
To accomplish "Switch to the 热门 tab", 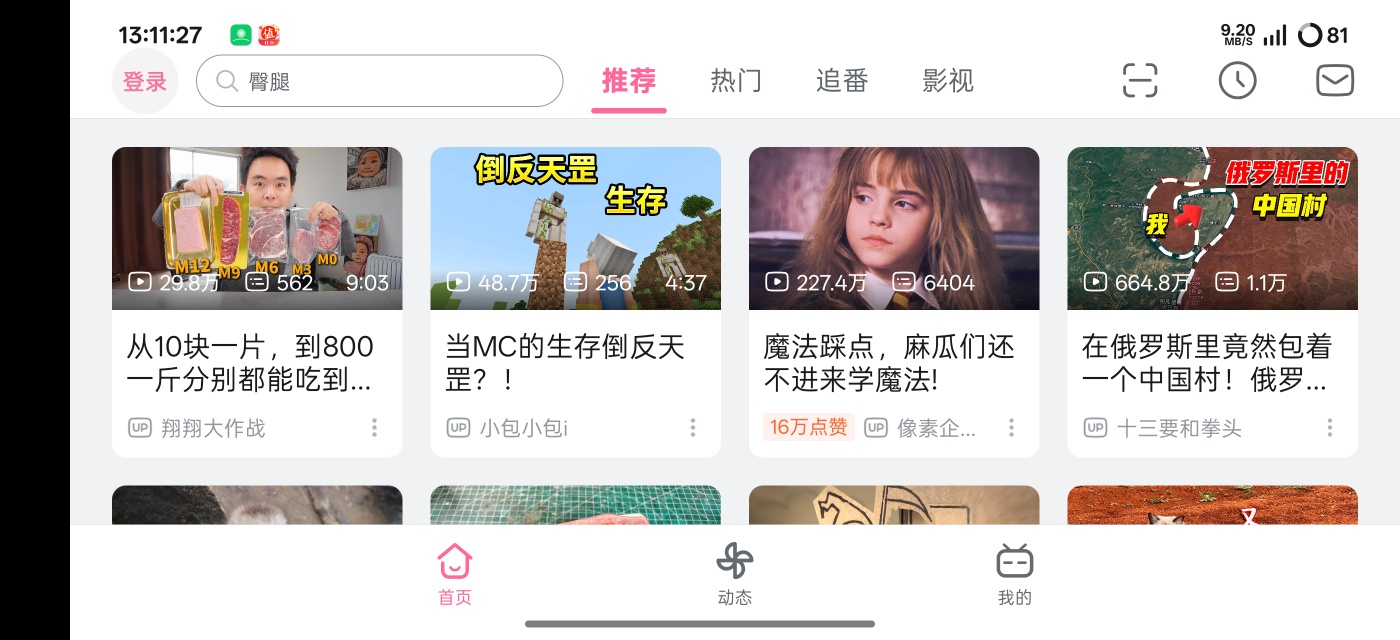I will [x=736, y=81].
